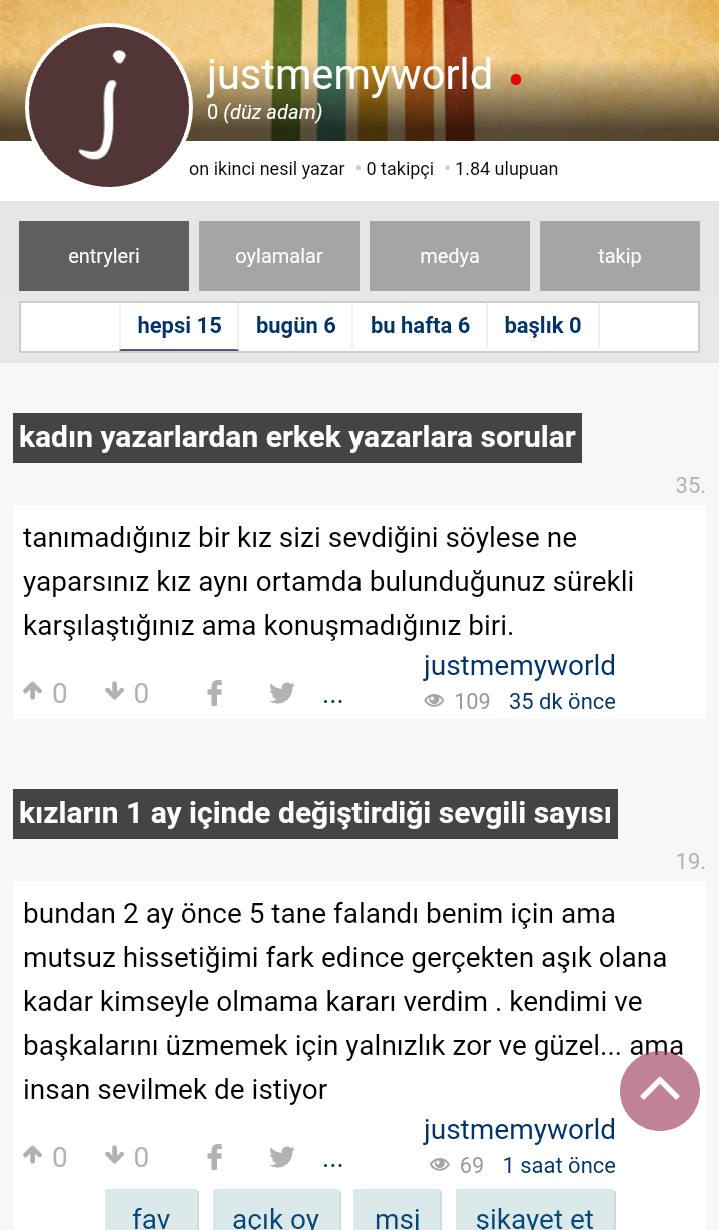Open topic kızların 1 ay içinde değiştirdiği sevgili sayısı

tap(315, 814)
